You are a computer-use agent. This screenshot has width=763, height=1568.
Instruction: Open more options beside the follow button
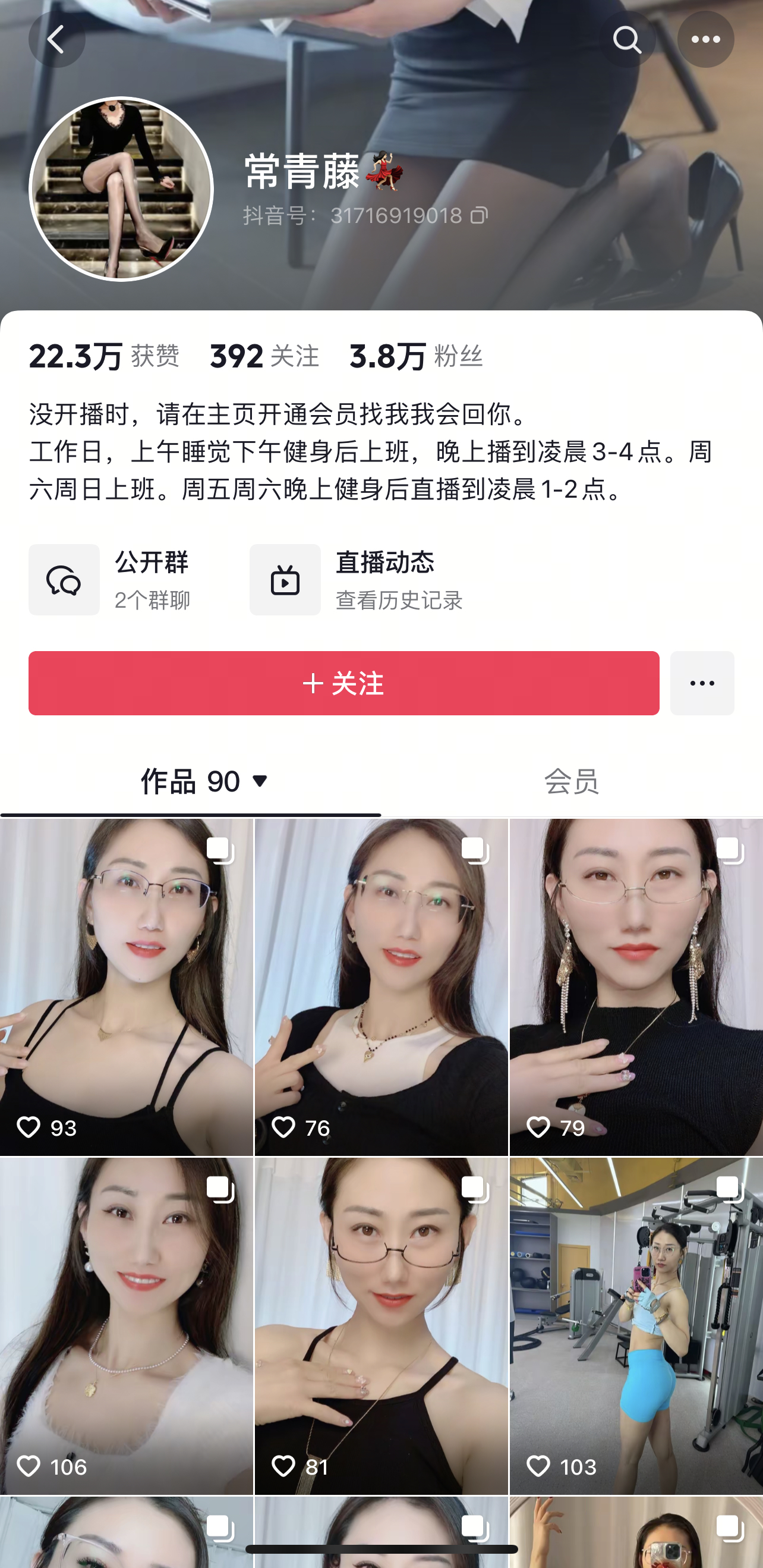coord(702,683)
